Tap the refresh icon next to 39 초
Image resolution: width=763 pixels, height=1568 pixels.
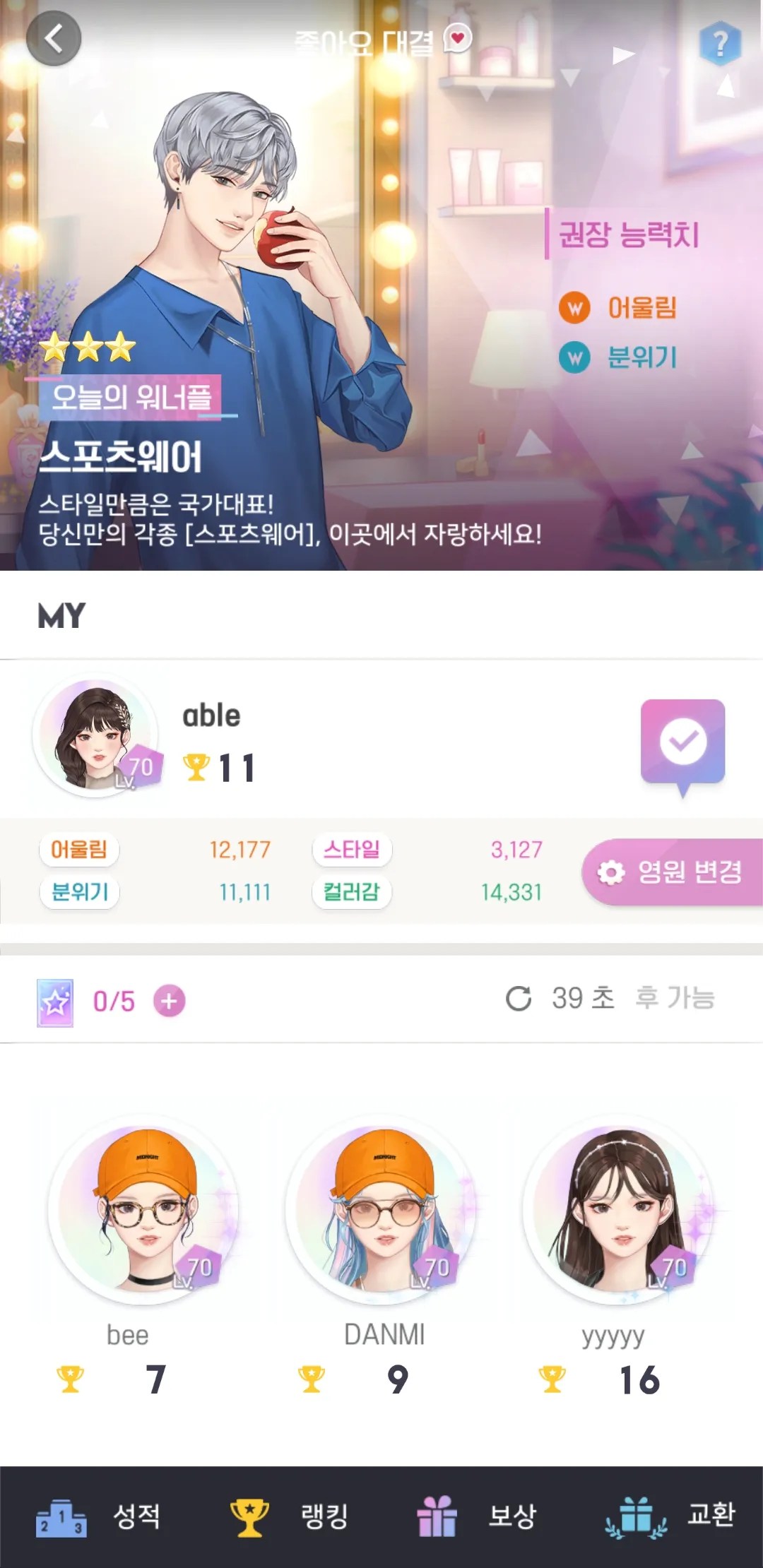519,999
